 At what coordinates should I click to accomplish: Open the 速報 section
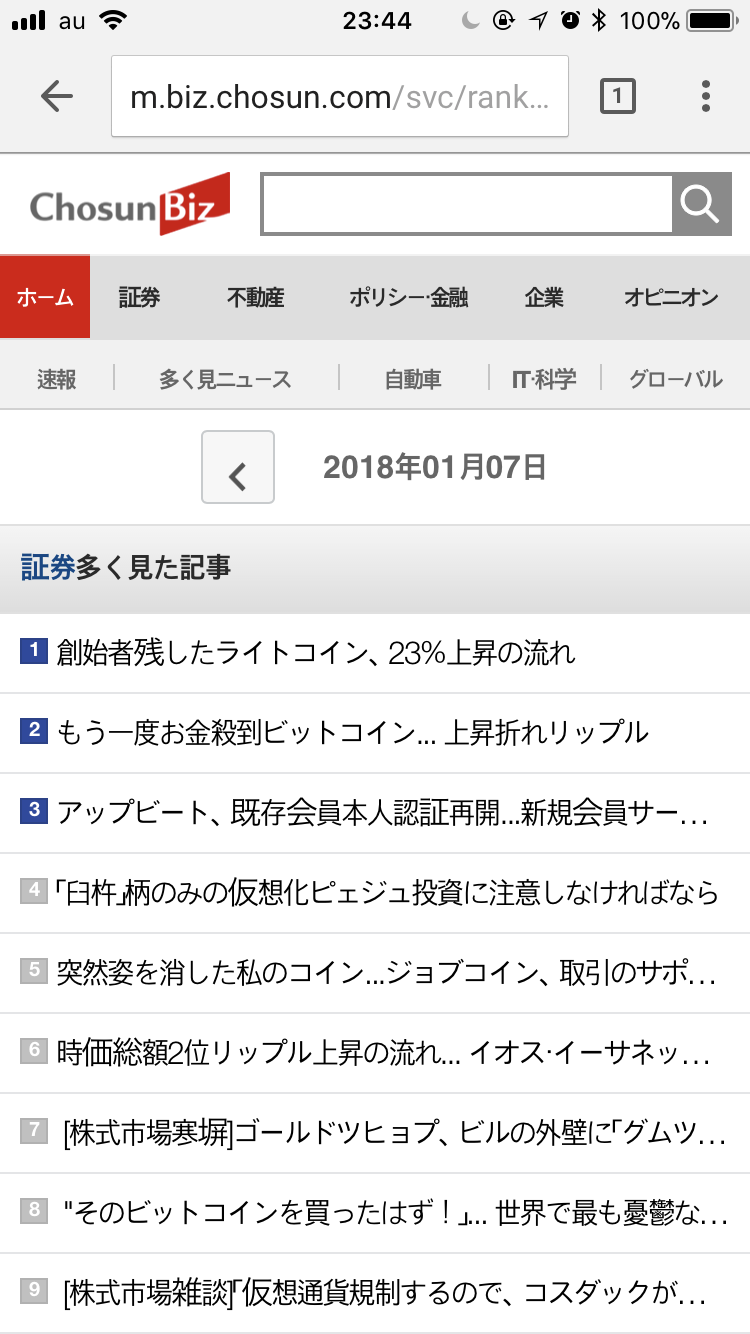pyautogui.click(x=57, y=379)
